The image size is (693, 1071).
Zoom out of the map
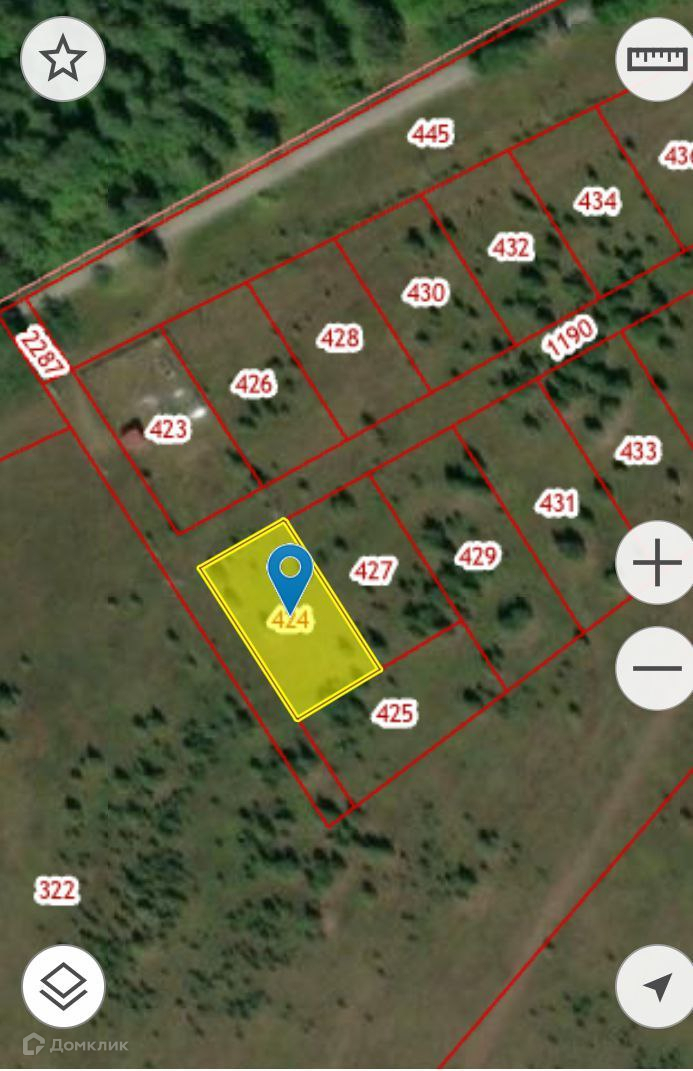[656, 668]
